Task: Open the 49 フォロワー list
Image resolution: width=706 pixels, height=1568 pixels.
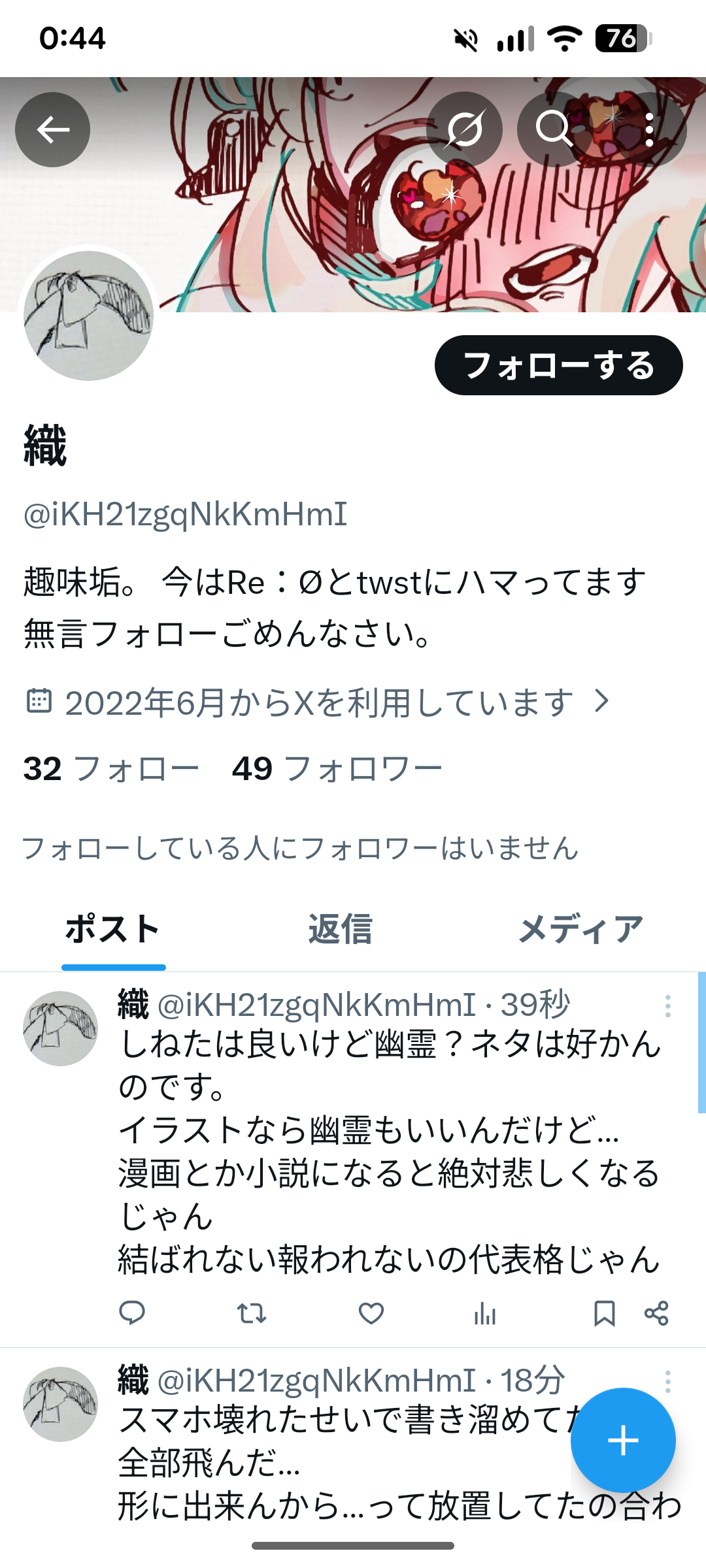Action: coord(337,768)
